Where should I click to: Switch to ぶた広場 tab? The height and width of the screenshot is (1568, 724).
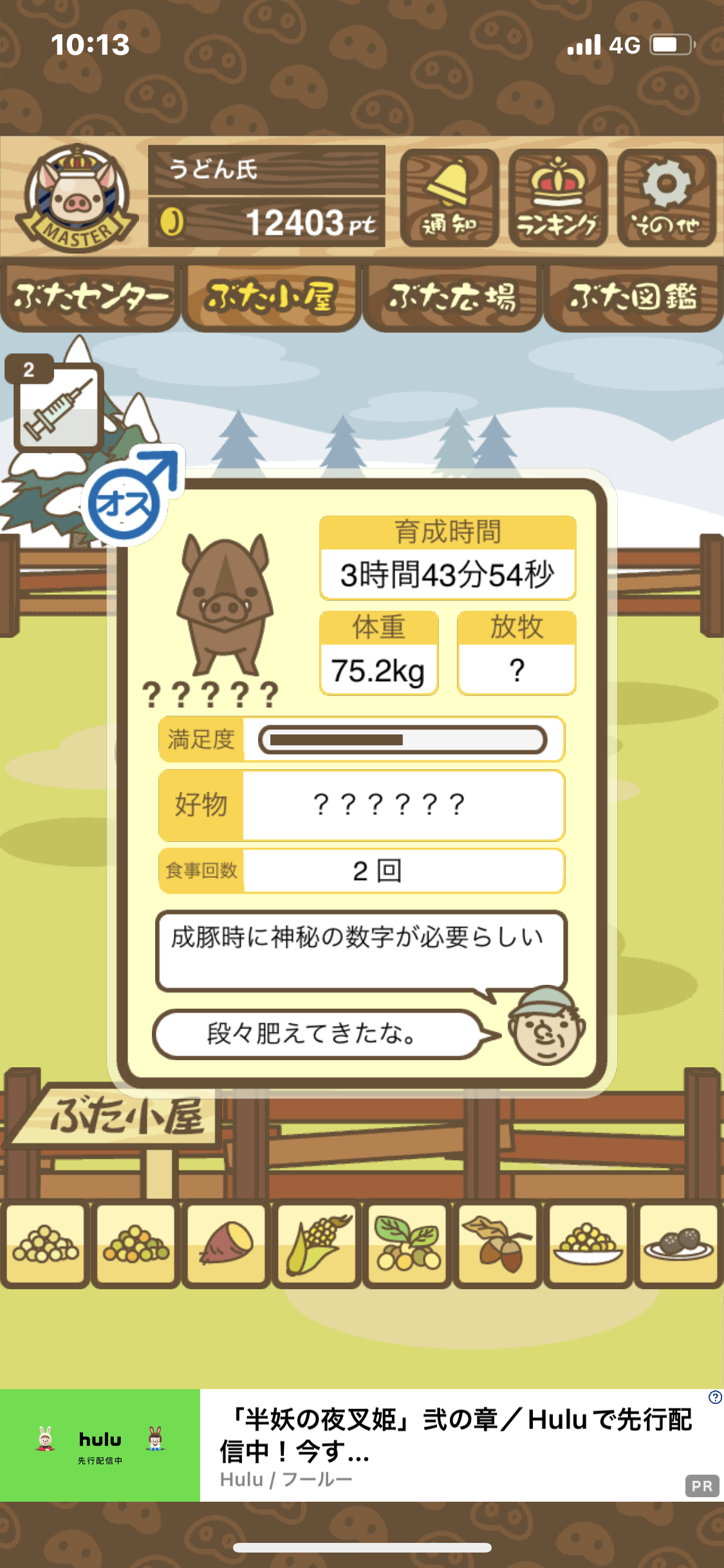pyautogui.click(x=452, y=297)
